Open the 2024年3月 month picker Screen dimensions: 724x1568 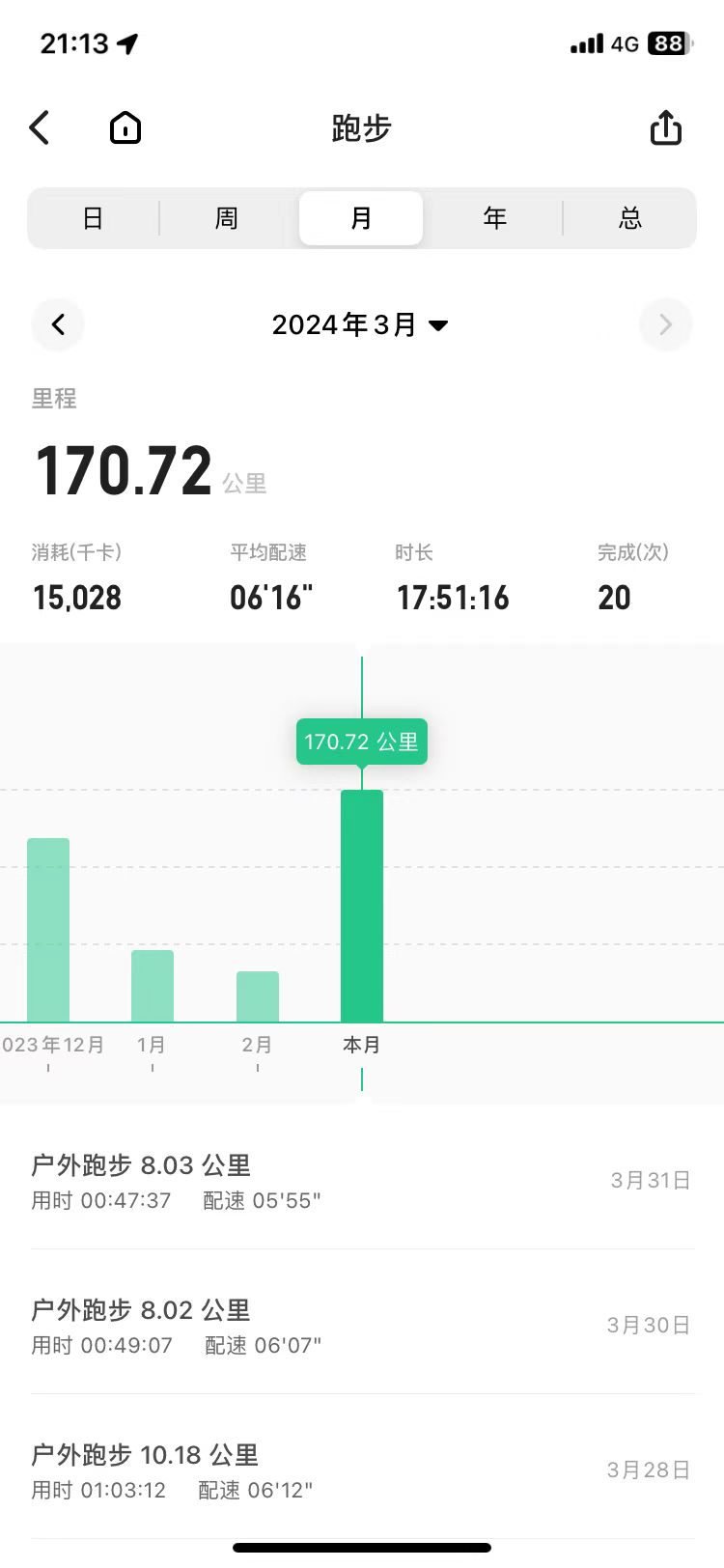pos(360,324)
